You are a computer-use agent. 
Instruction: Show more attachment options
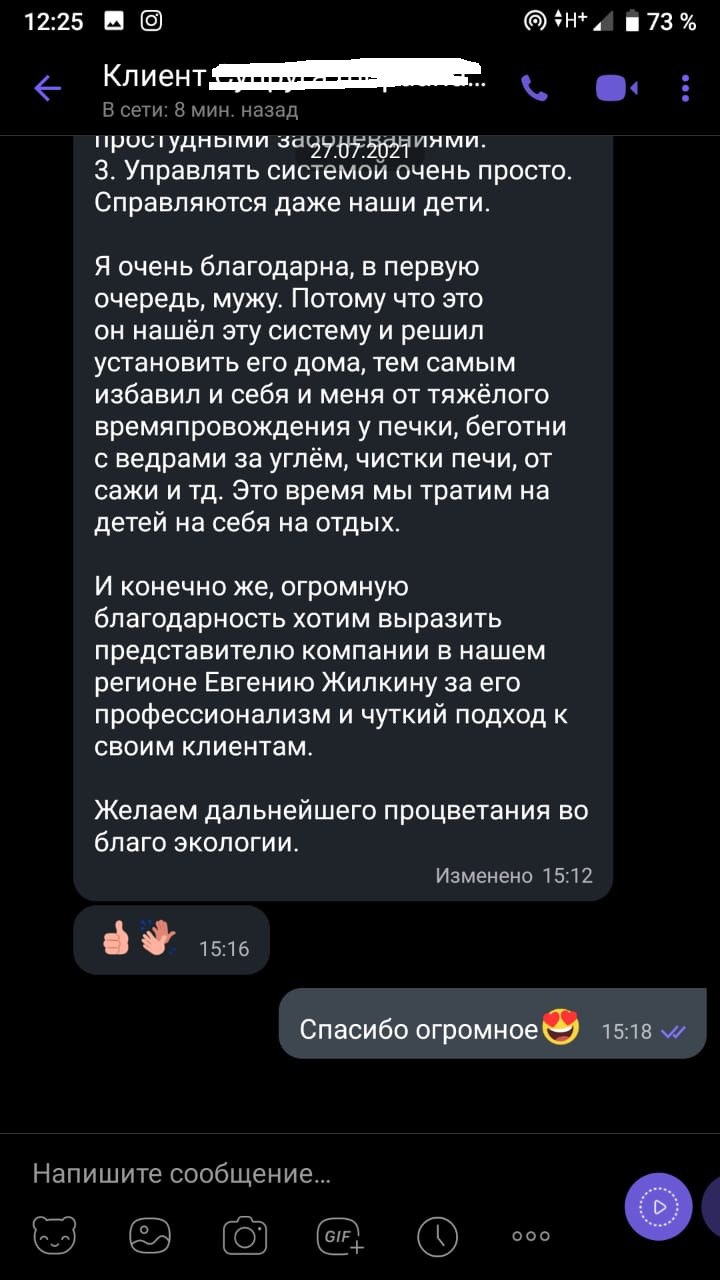click(531, 1236)
